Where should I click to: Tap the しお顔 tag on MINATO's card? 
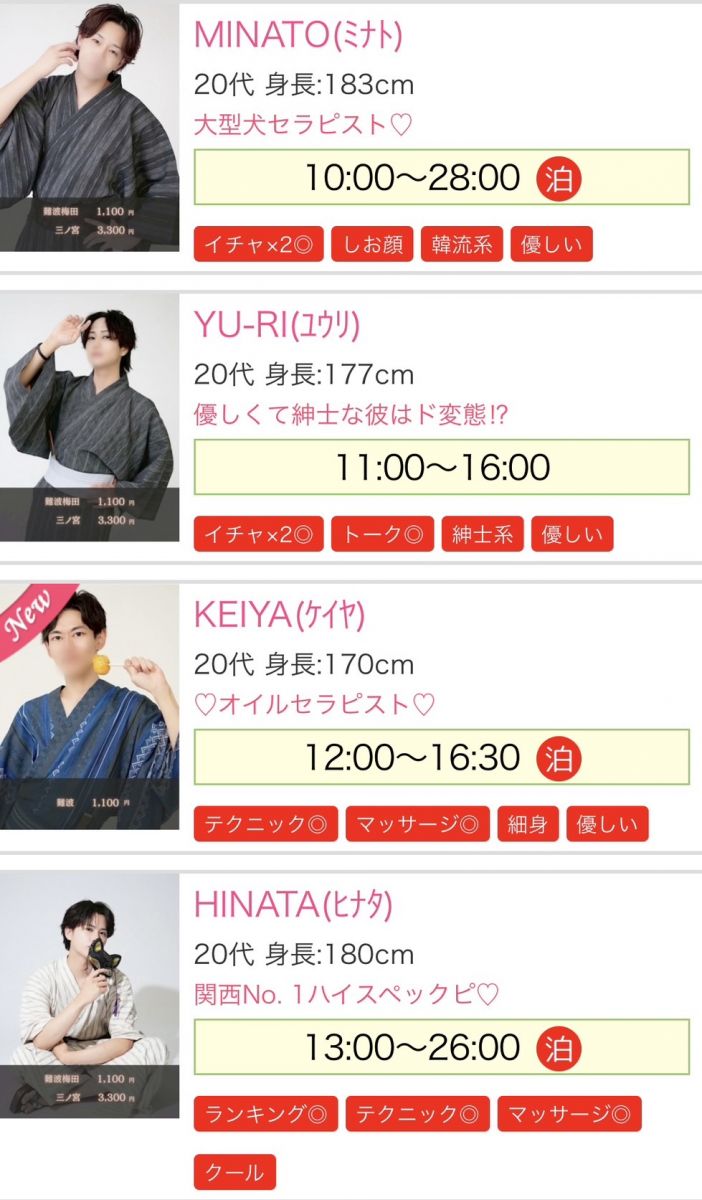(x=372, y=245)
